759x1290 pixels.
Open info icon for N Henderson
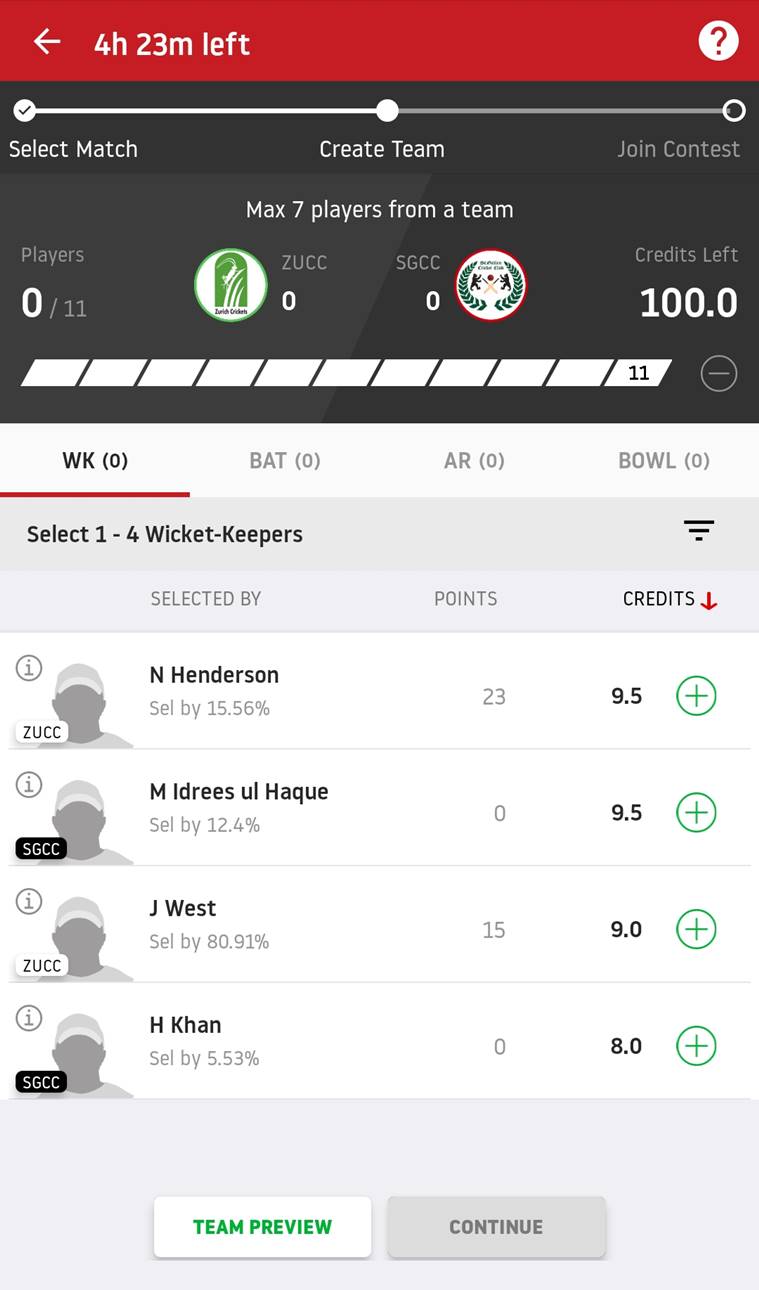point(28,668)
